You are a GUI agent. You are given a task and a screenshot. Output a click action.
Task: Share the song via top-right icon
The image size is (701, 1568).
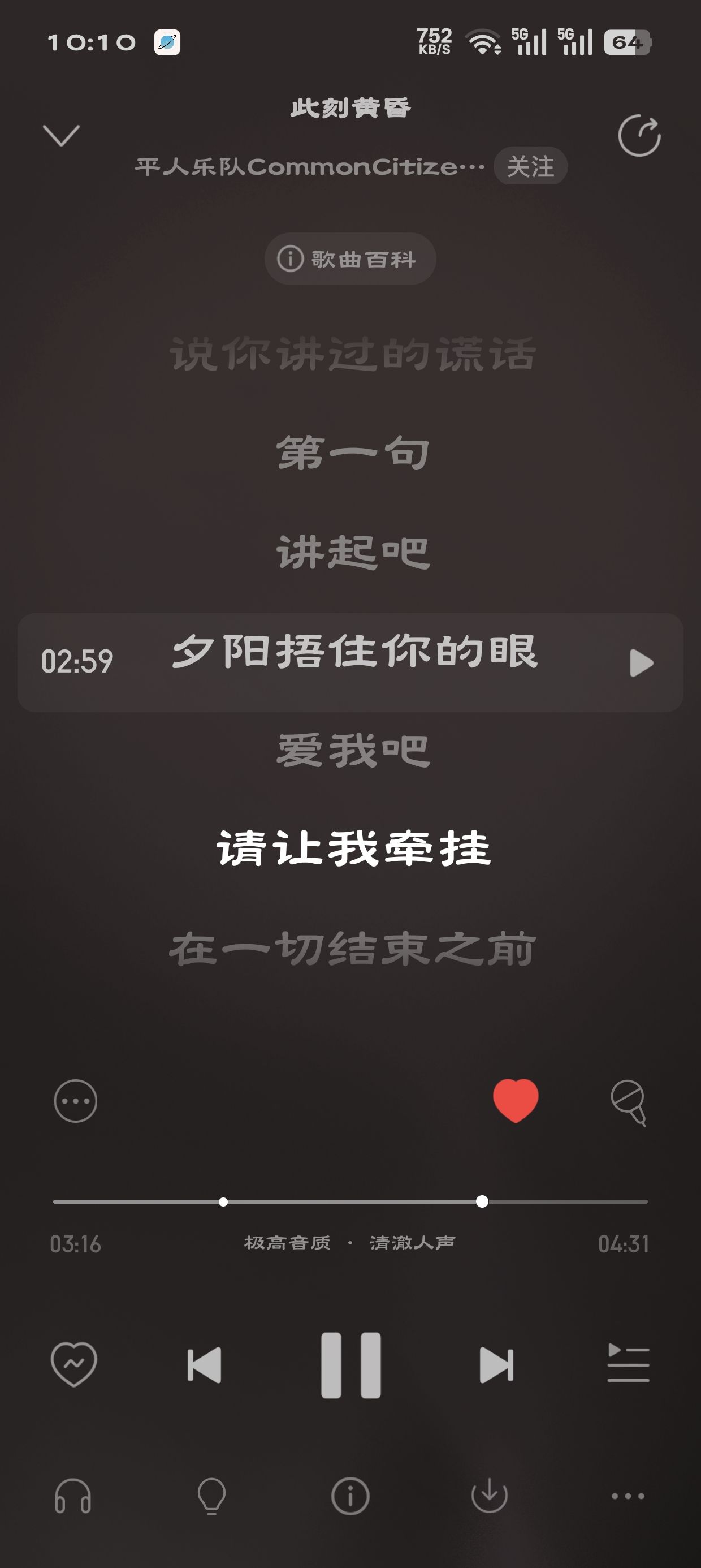(x=639, y=136)
